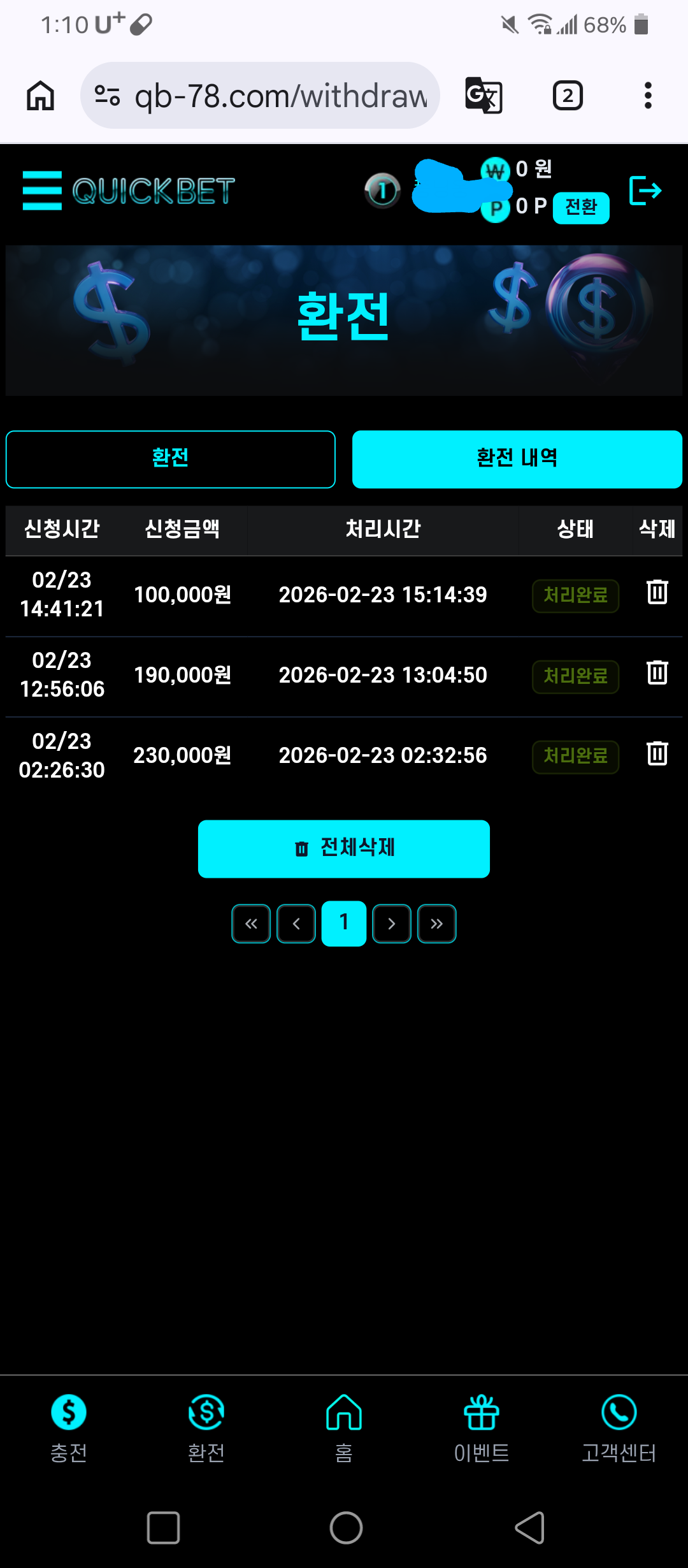Select page 1 in pagination

point(344,924)
